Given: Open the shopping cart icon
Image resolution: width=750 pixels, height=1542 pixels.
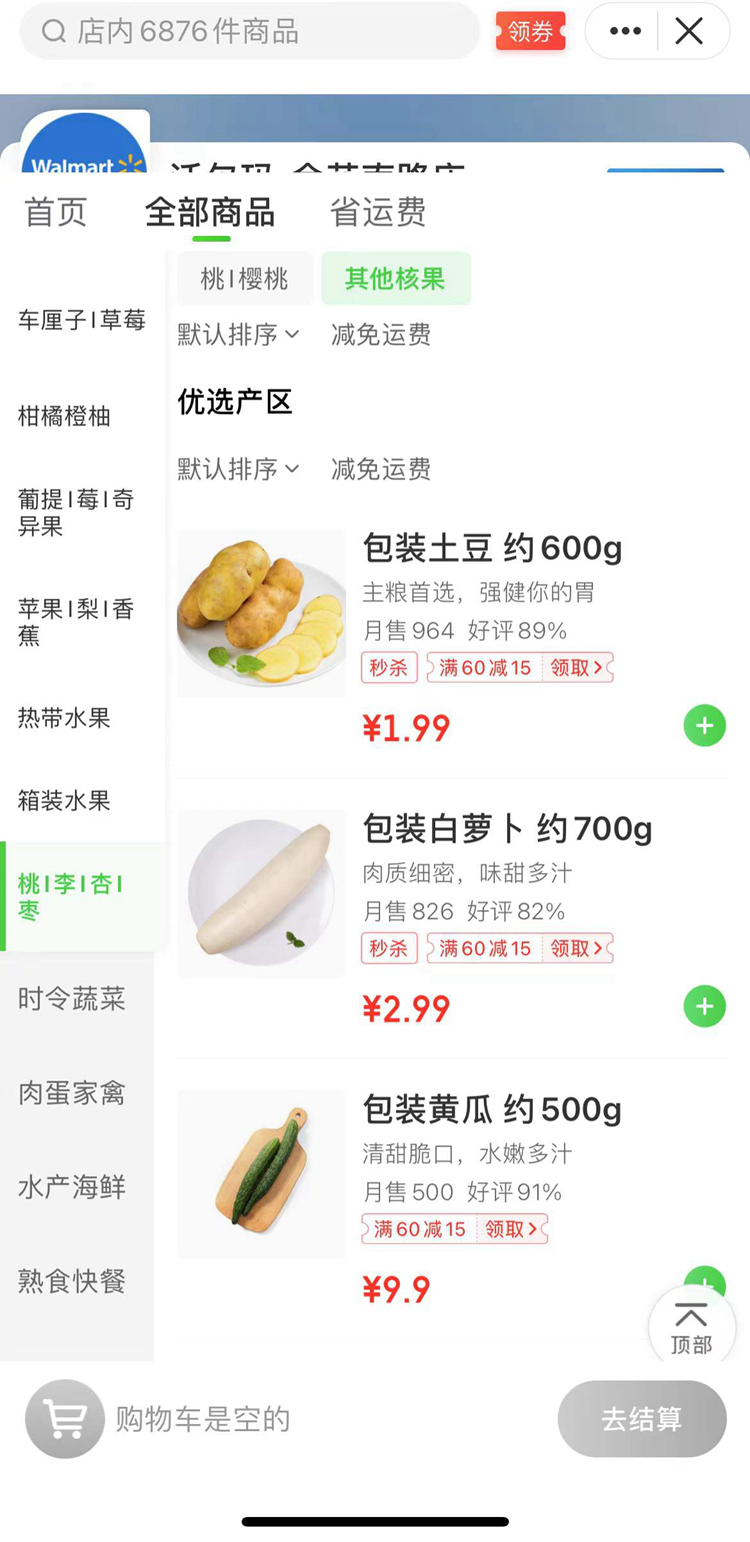Looking at the screenshot, I should [x=65, y=1419].
